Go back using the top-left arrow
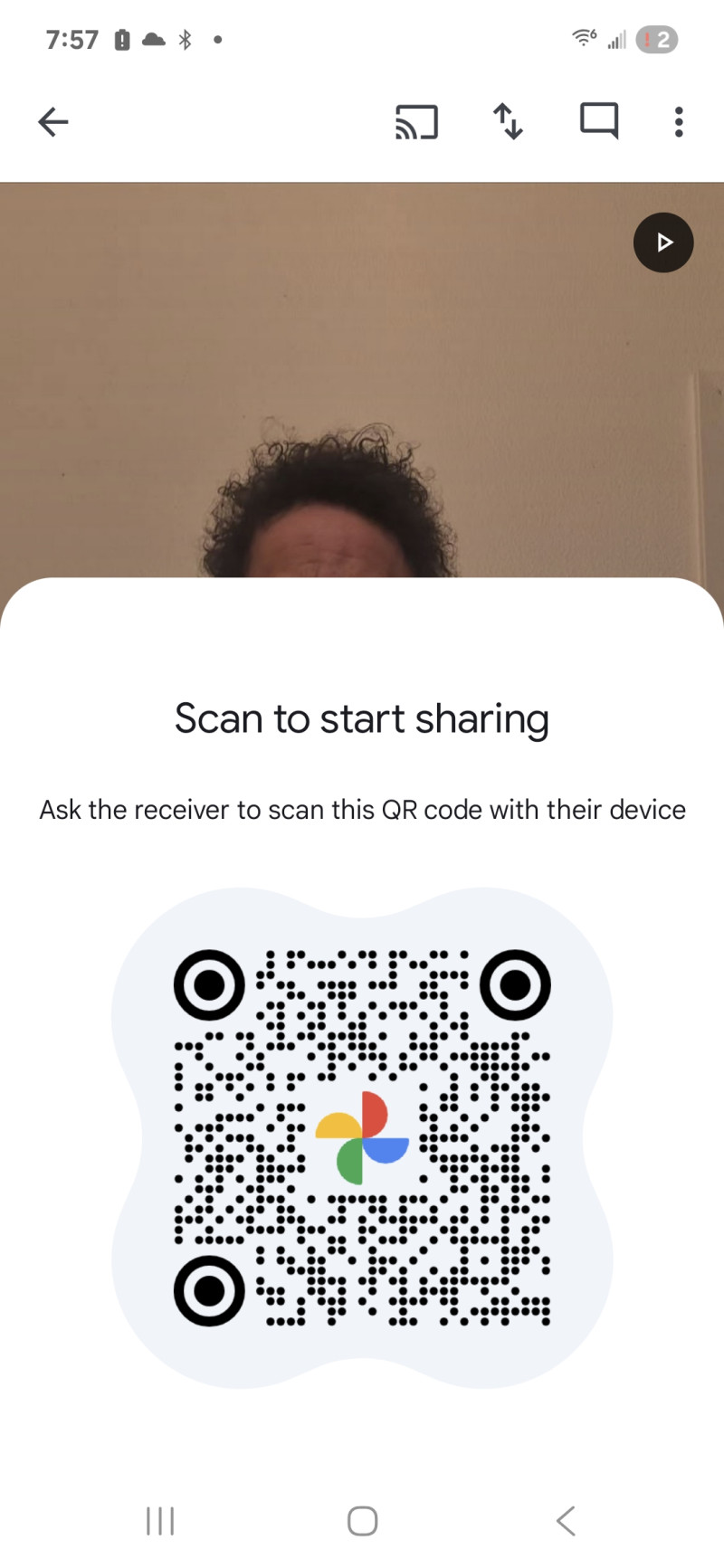The width and height of the screenshot is (724, 1568). [x=53, y=122]
